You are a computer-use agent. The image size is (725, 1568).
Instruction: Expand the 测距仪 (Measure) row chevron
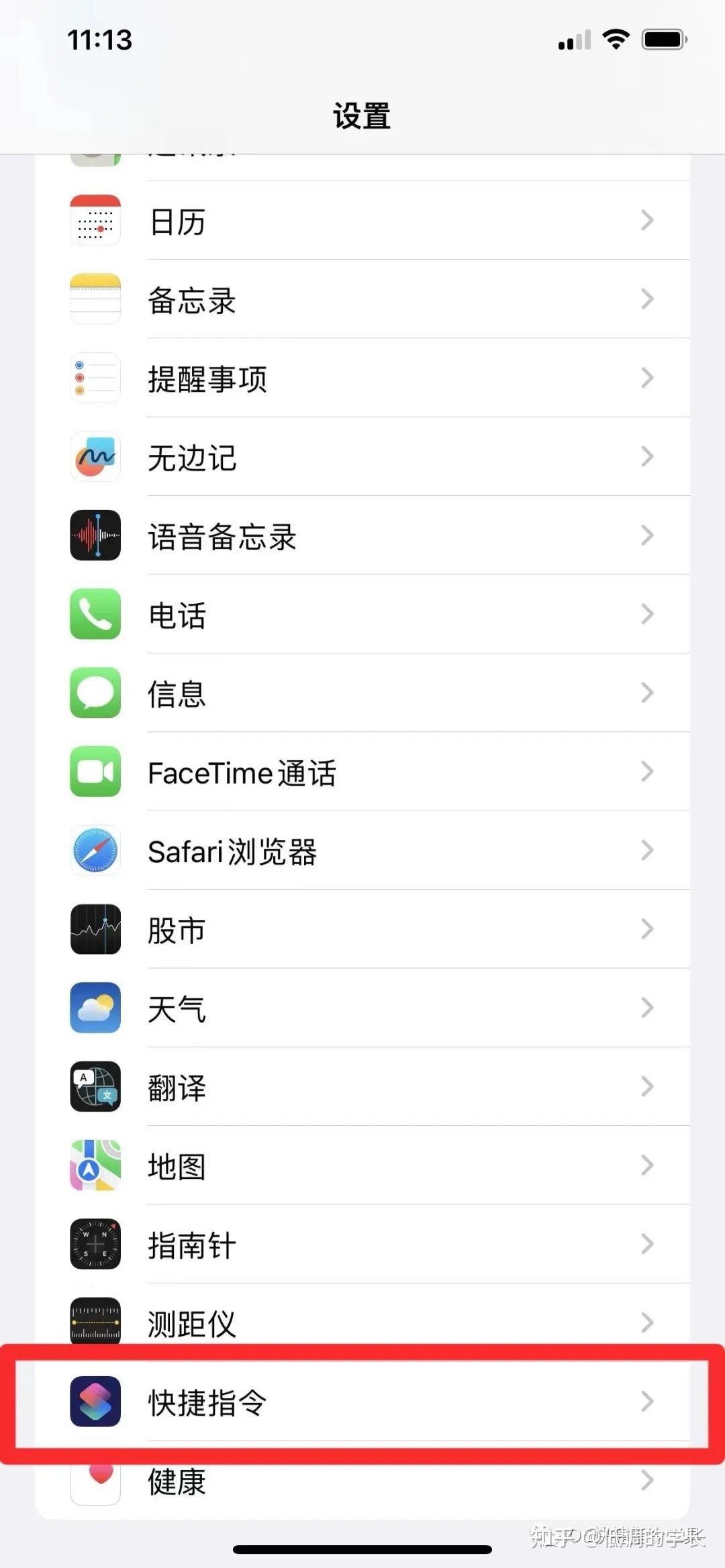tap(646, 1324)
